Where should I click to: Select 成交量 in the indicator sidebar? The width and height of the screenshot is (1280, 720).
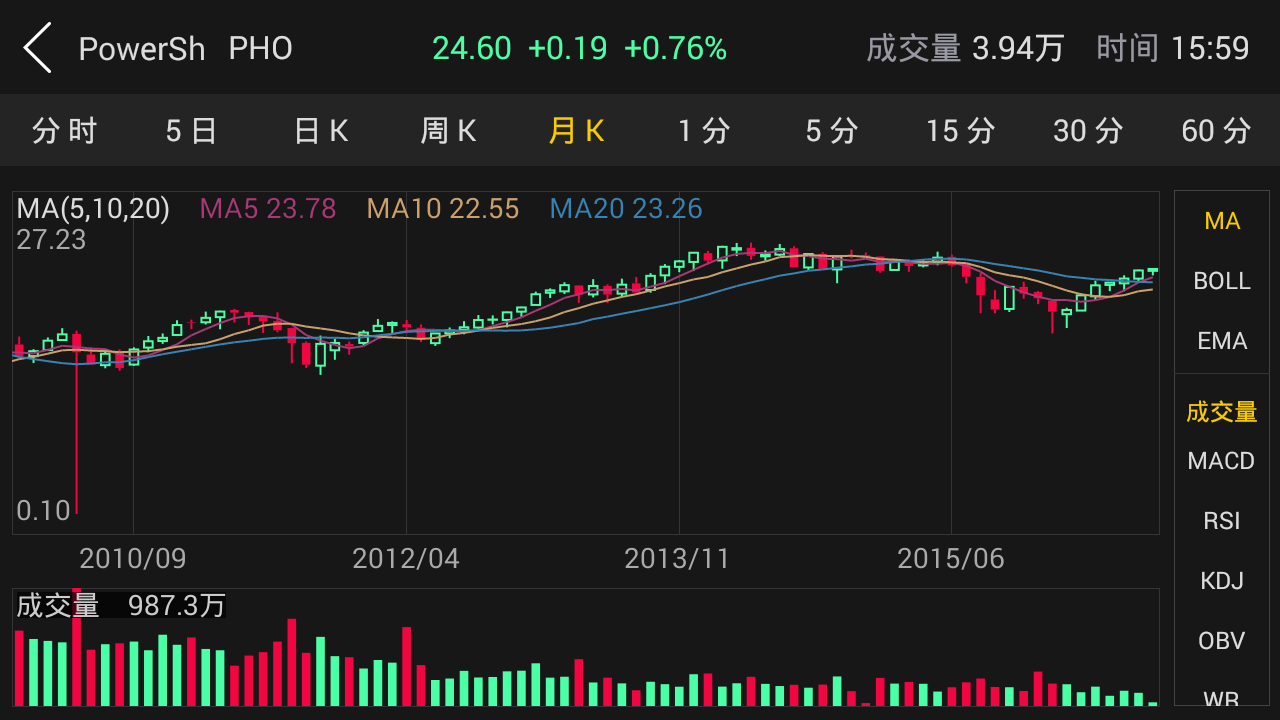(x=1222, y=411)
